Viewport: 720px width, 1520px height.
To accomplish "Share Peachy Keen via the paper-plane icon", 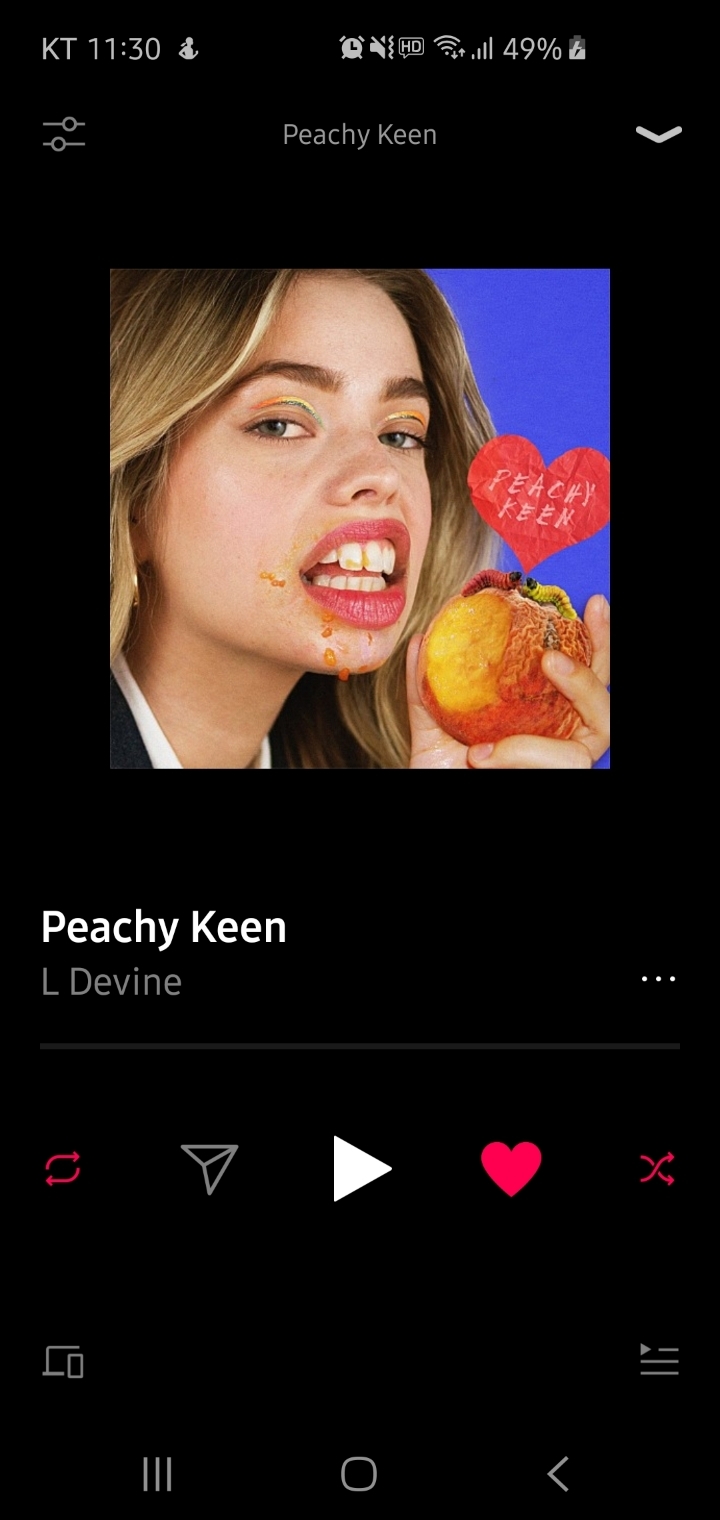I will tap(209, 1168).
